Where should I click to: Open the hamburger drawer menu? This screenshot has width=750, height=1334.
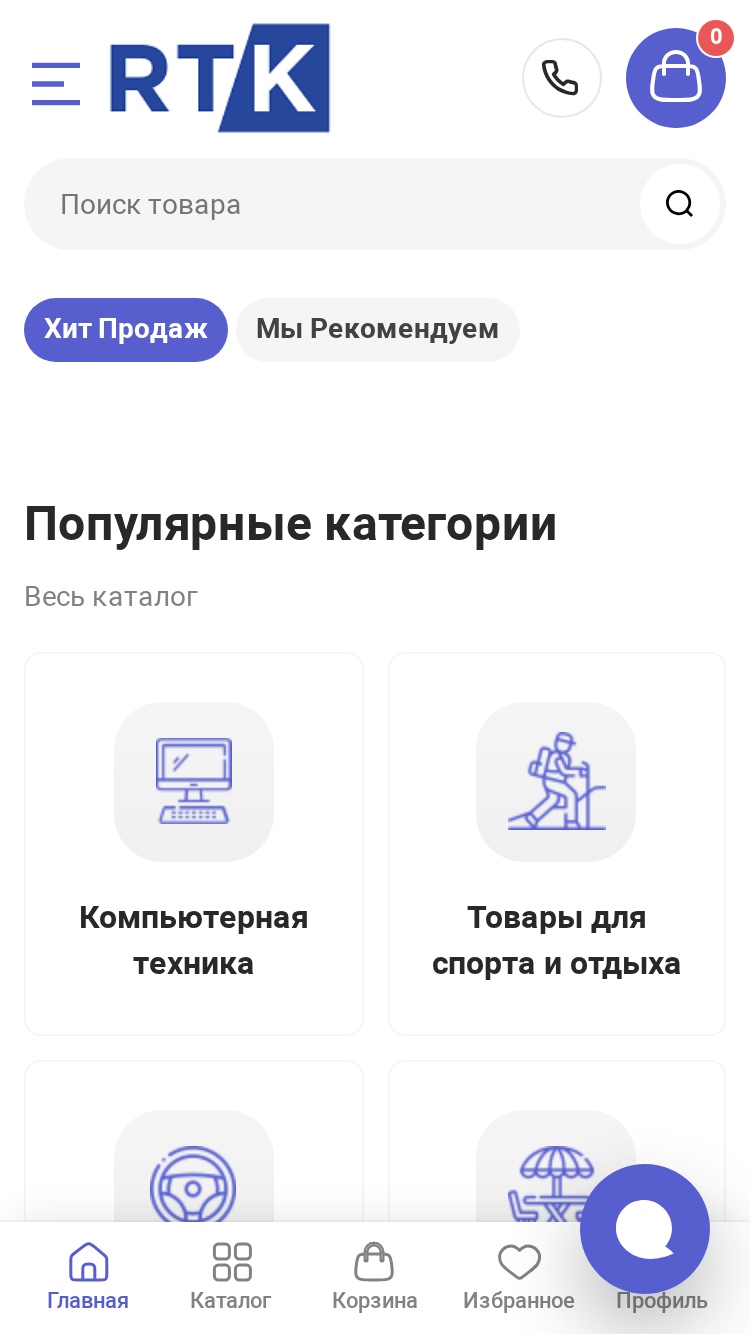[56, 83]
